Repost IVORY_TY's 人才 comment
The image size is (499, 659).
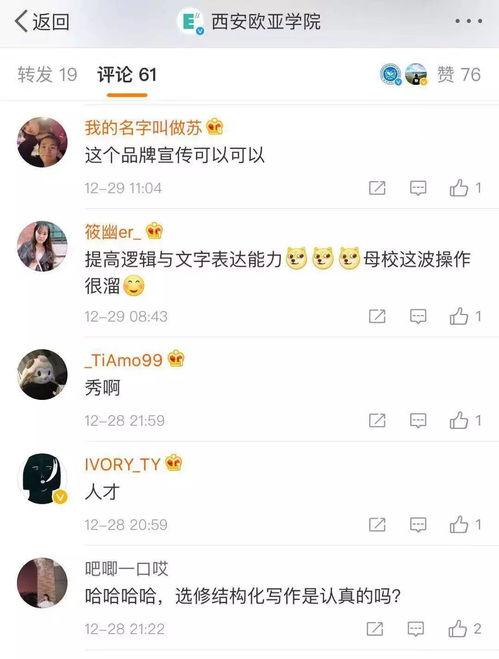(377, 525)
